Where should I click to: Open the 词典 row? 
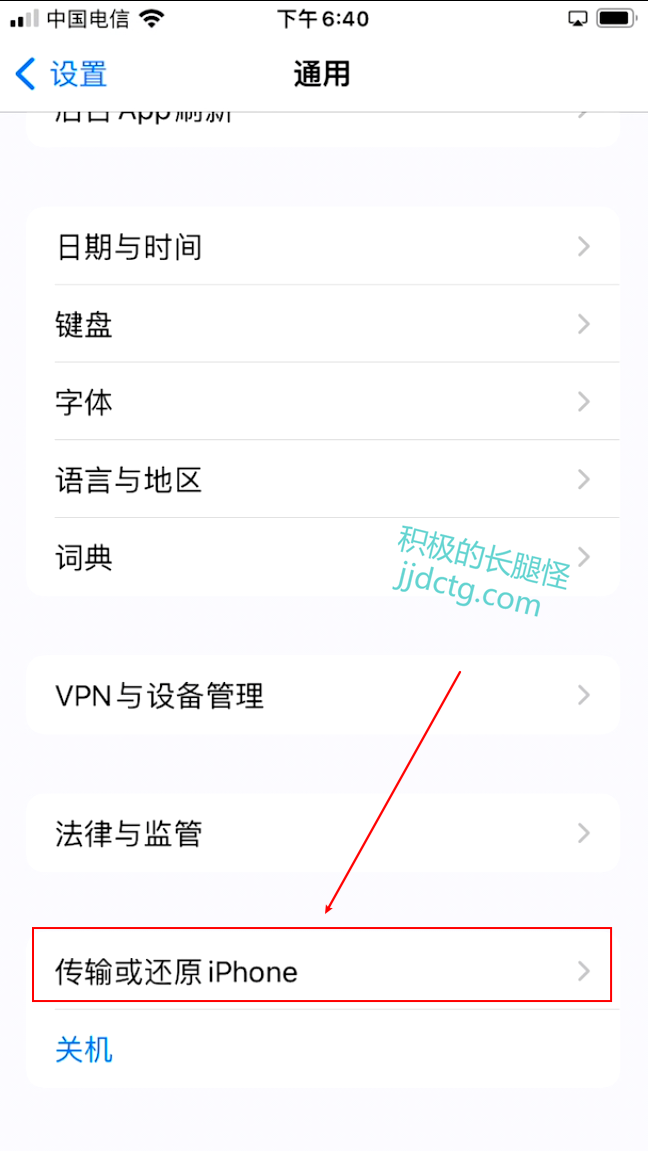click(322, 557)
